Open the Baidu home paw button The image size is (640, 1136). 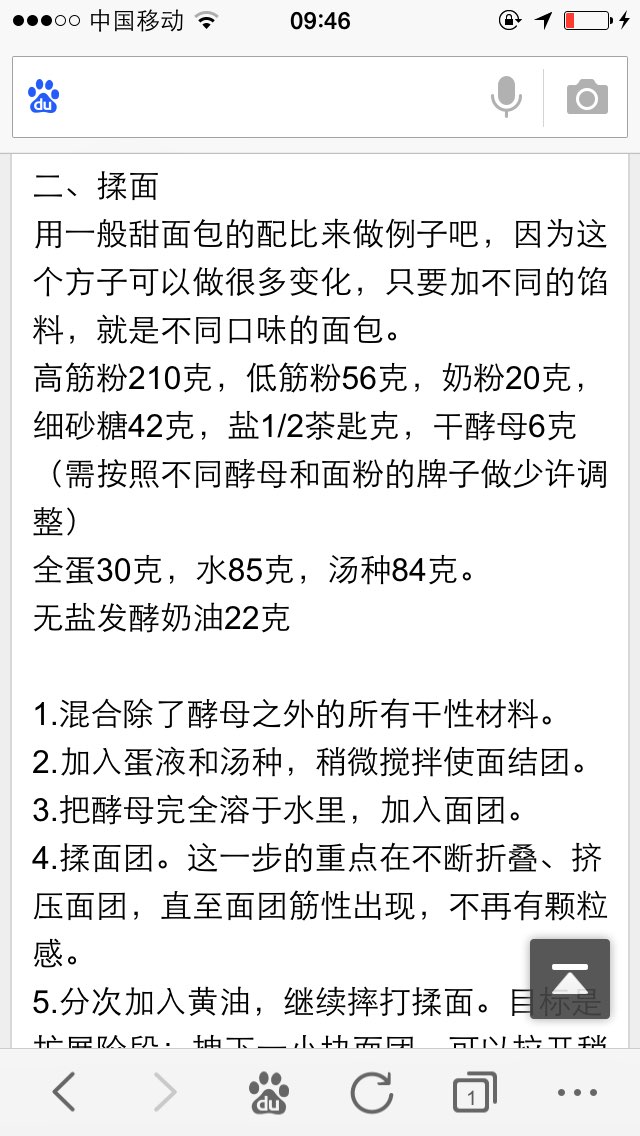click(268, 1093)
